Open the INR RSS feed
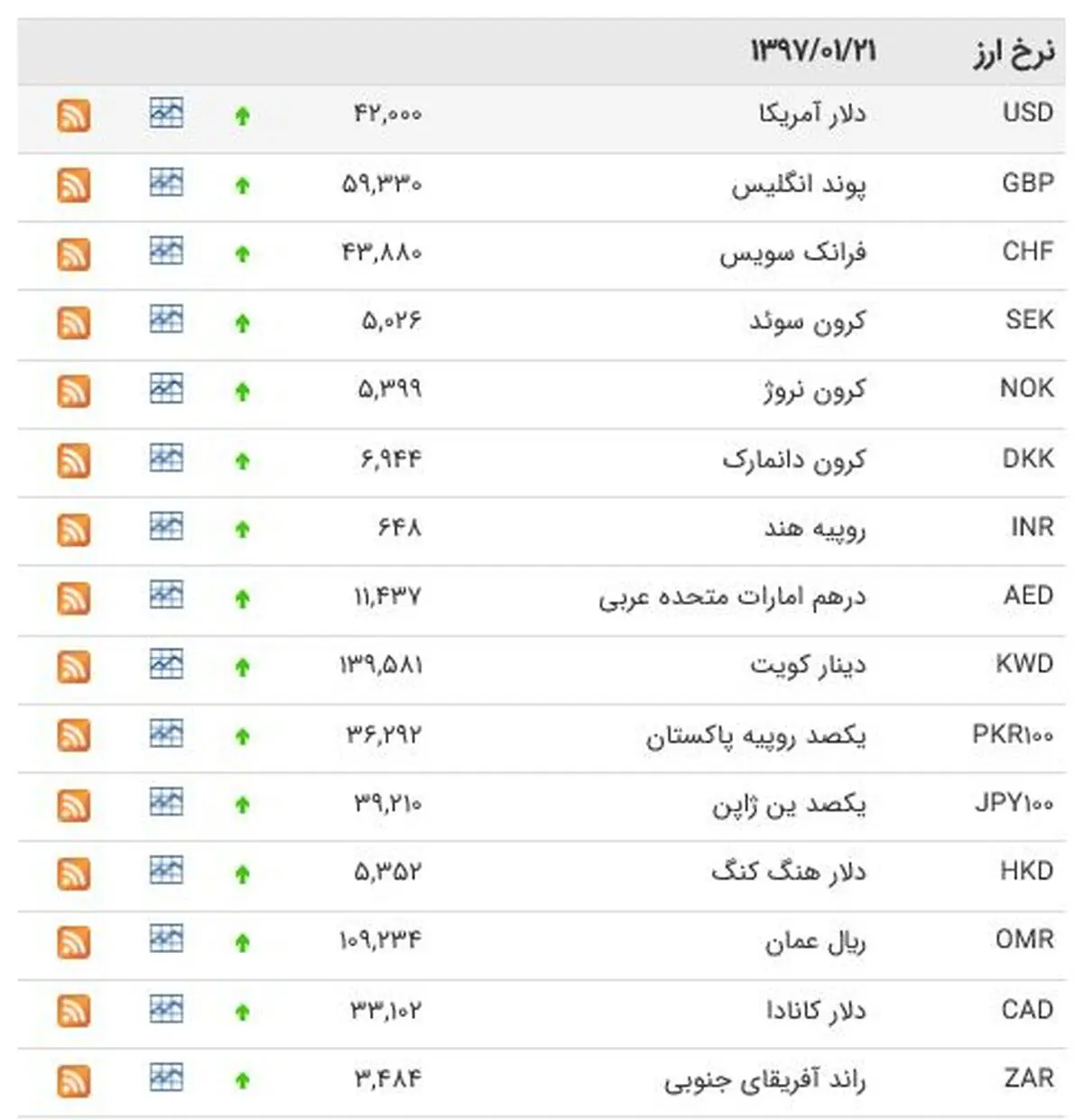1083x1120 pixels. coord(74,529)
